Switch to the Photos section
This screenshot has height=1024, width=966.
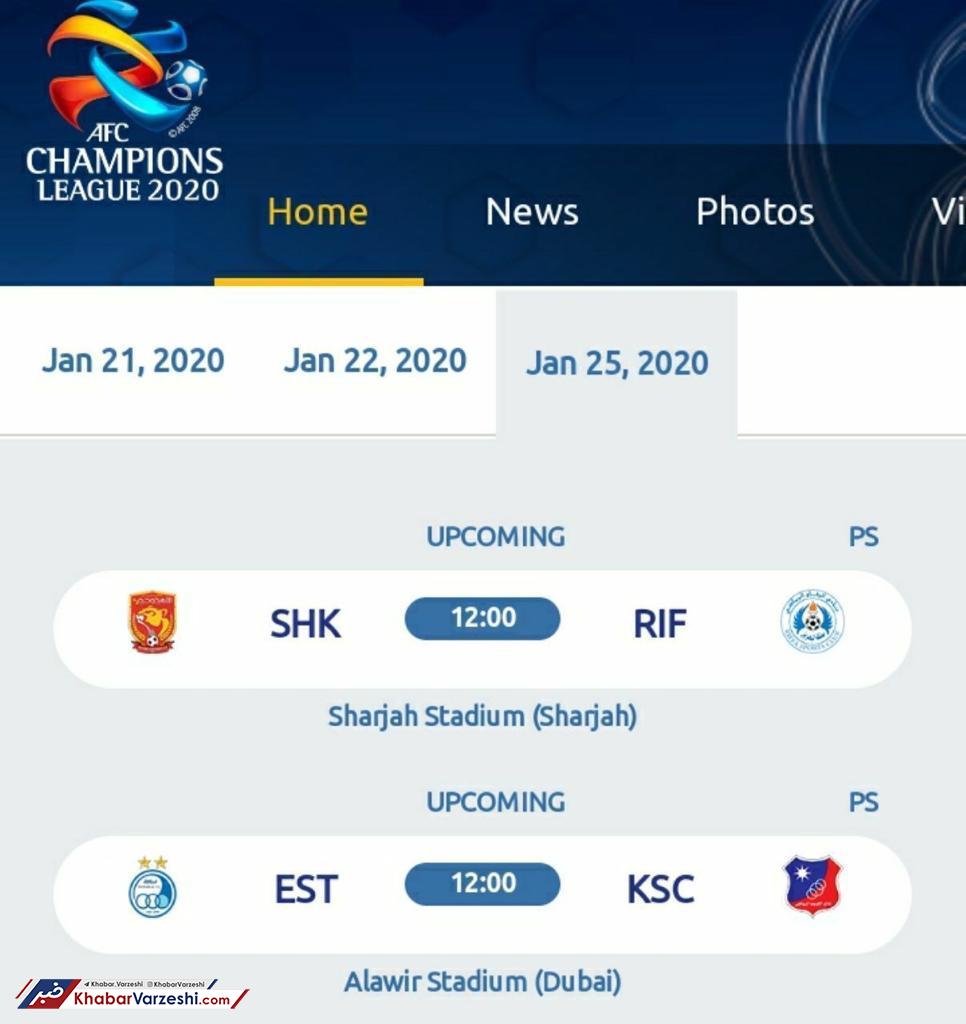point(754,212)
